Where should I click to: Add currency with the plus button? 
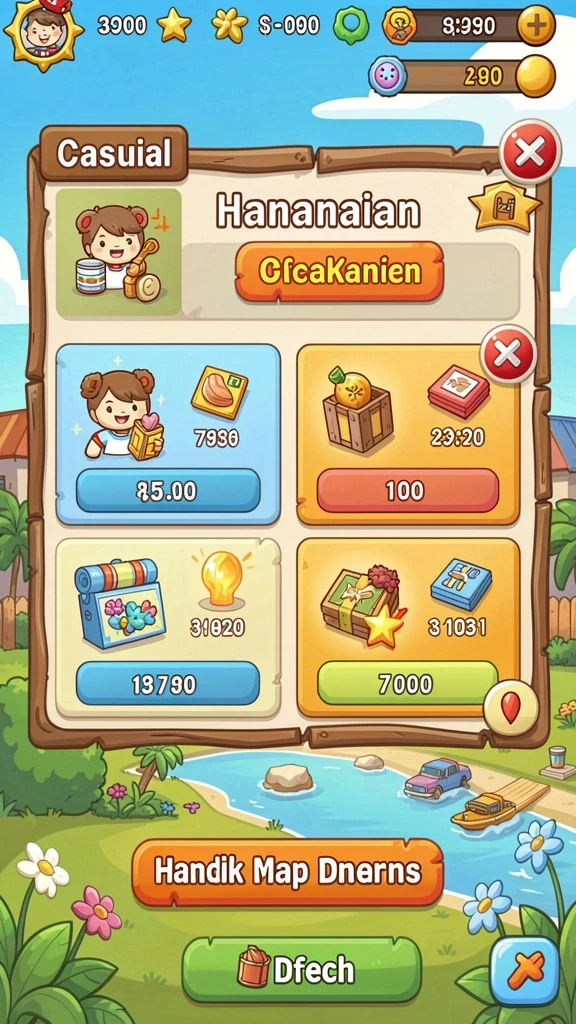[536, 25]
